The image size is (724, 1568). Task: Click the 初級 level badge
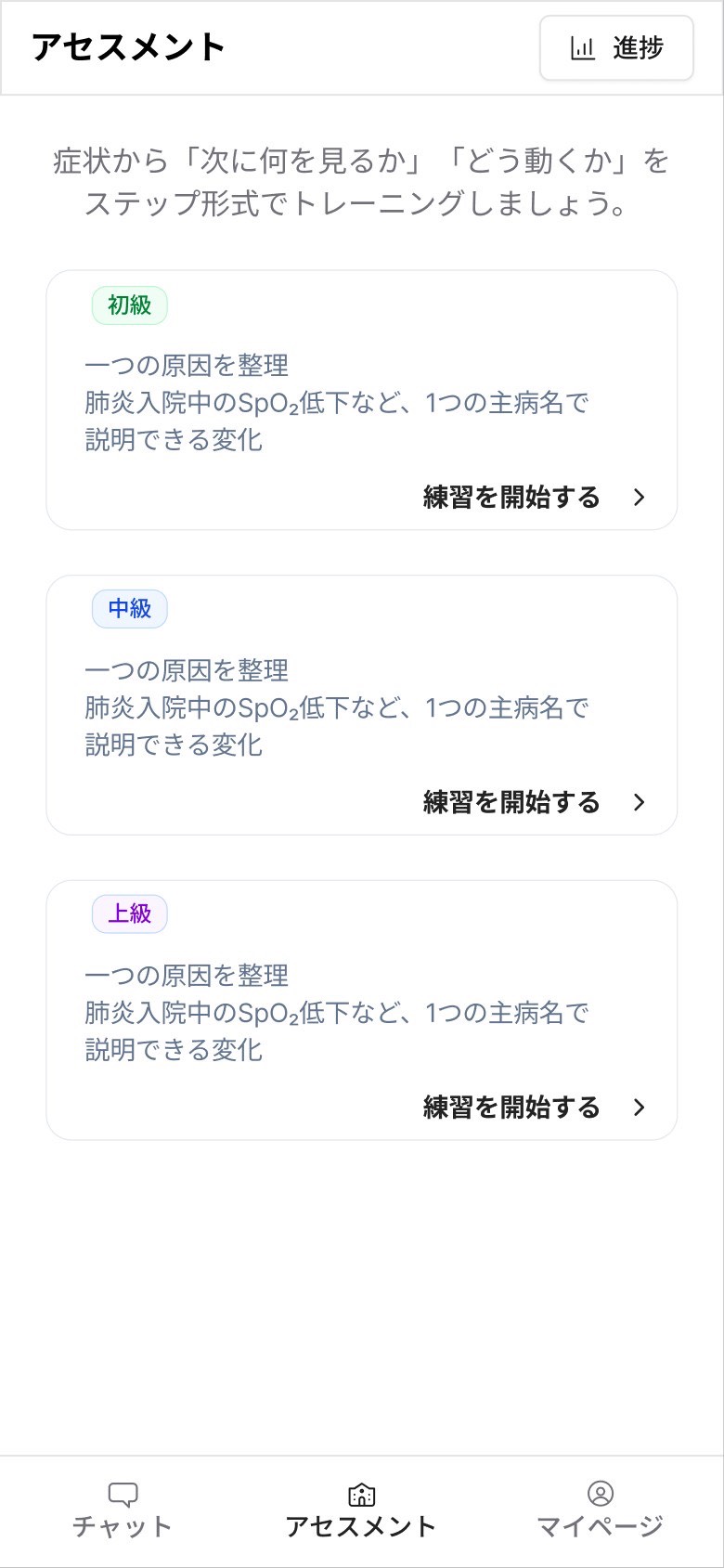point(130,305)
